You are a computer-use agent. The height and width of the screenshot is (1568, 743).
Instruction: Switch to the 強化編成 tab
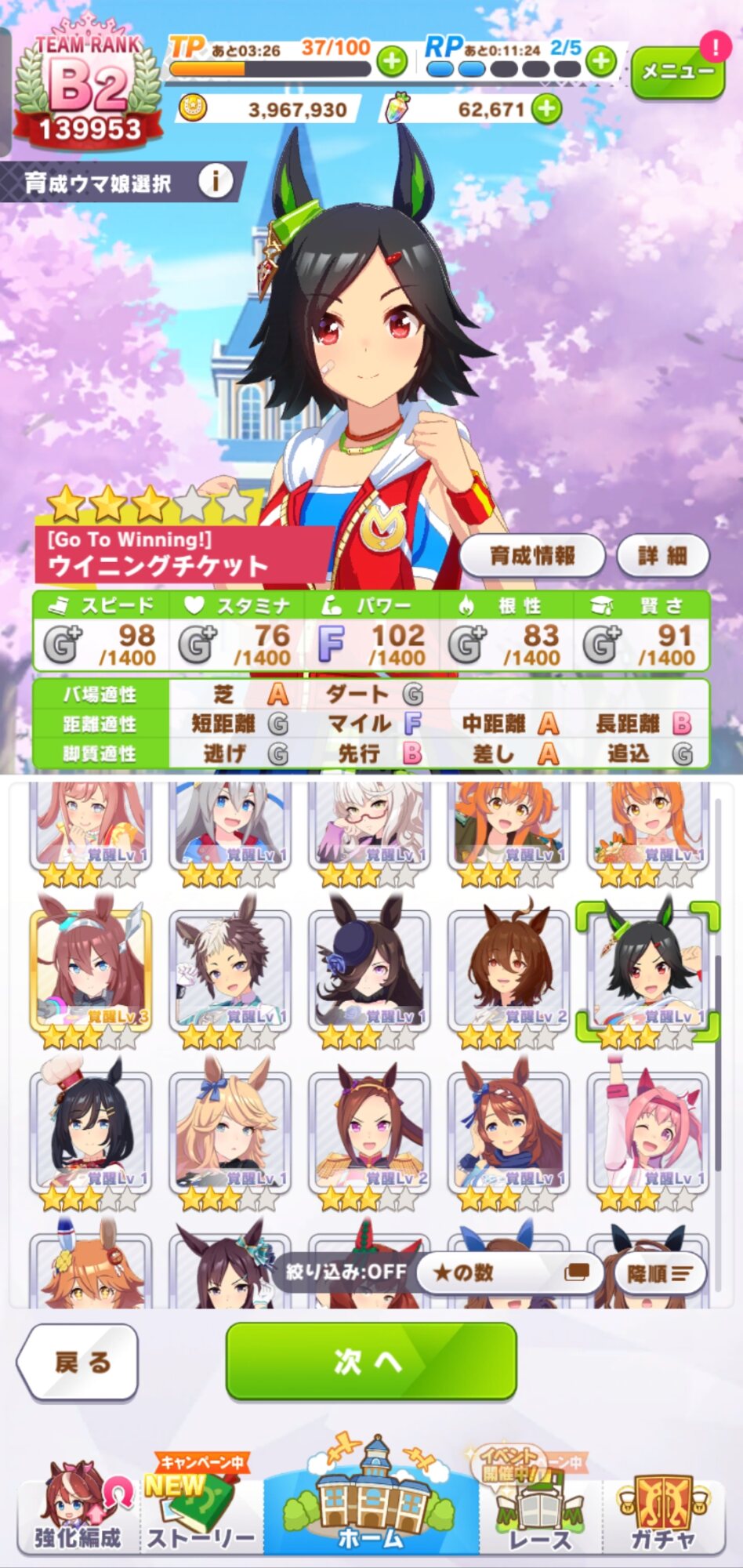pyautogui.click(x=78, y=1509)
